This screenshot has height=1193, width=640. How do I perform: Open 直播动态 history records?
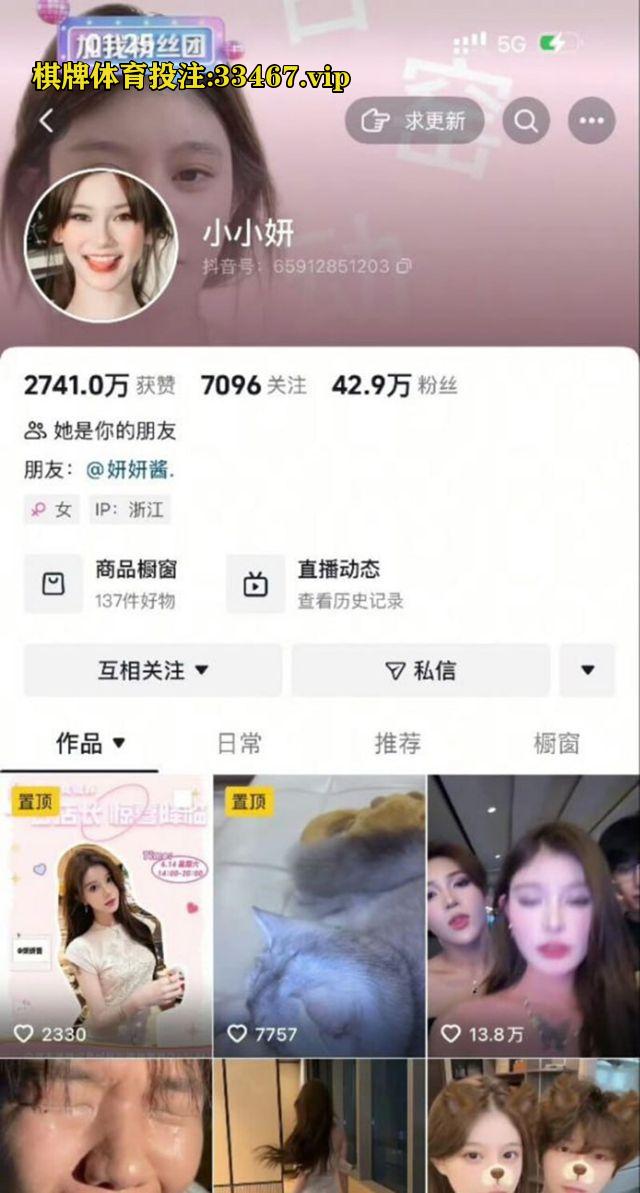click(x=320, y=584)
